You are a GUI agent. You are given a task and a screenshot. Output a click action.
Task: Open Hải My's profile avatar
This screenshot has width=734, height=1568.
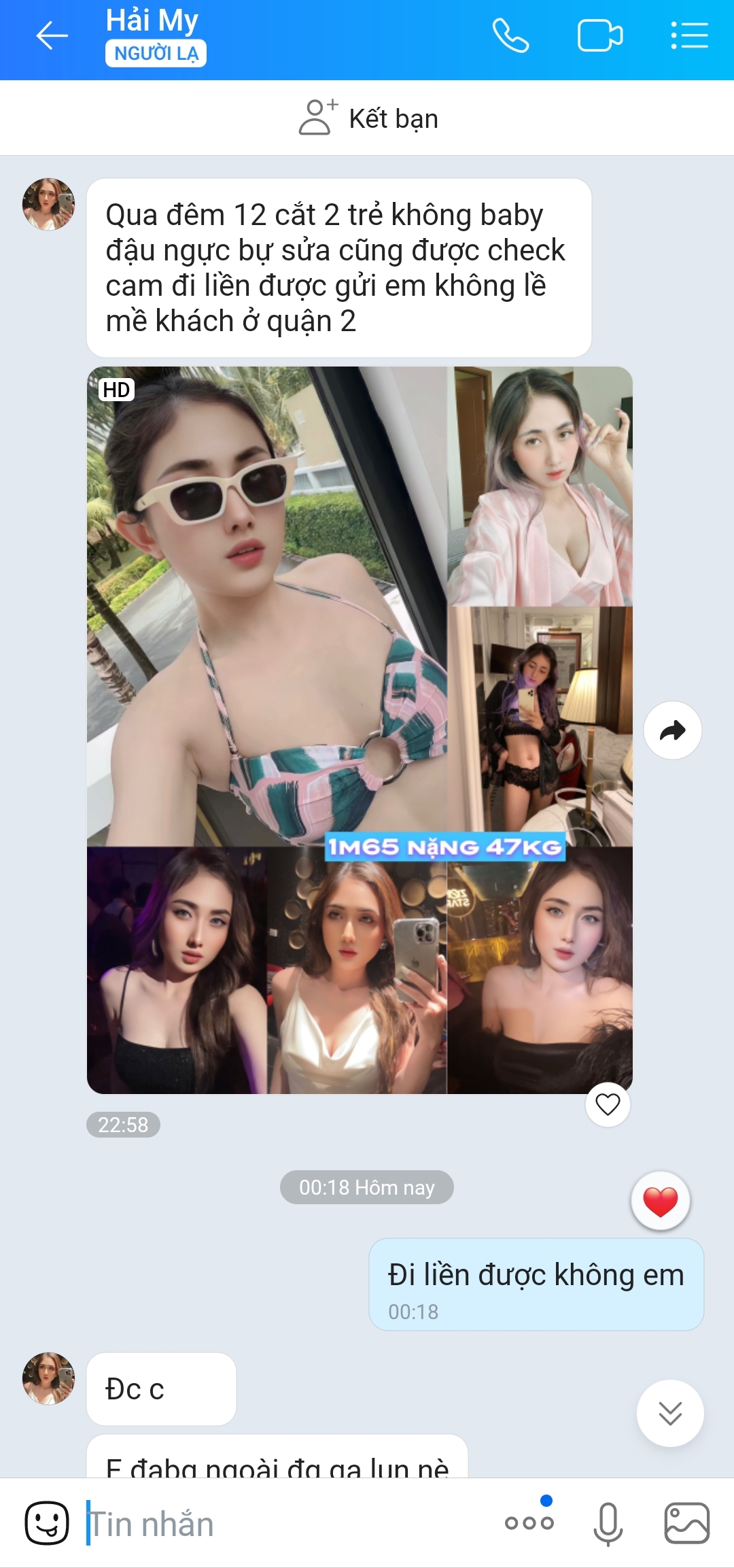[x=48, y=205]
